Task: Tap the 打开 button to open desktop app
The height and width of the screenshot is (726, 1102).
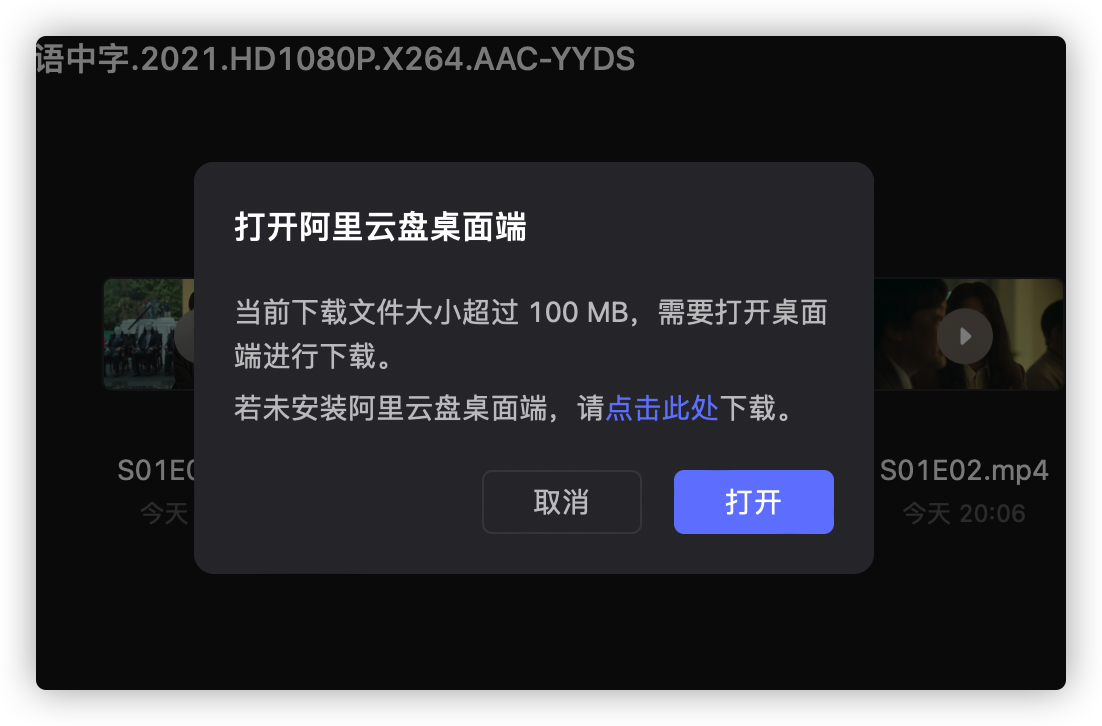Action: coord(753,502)
